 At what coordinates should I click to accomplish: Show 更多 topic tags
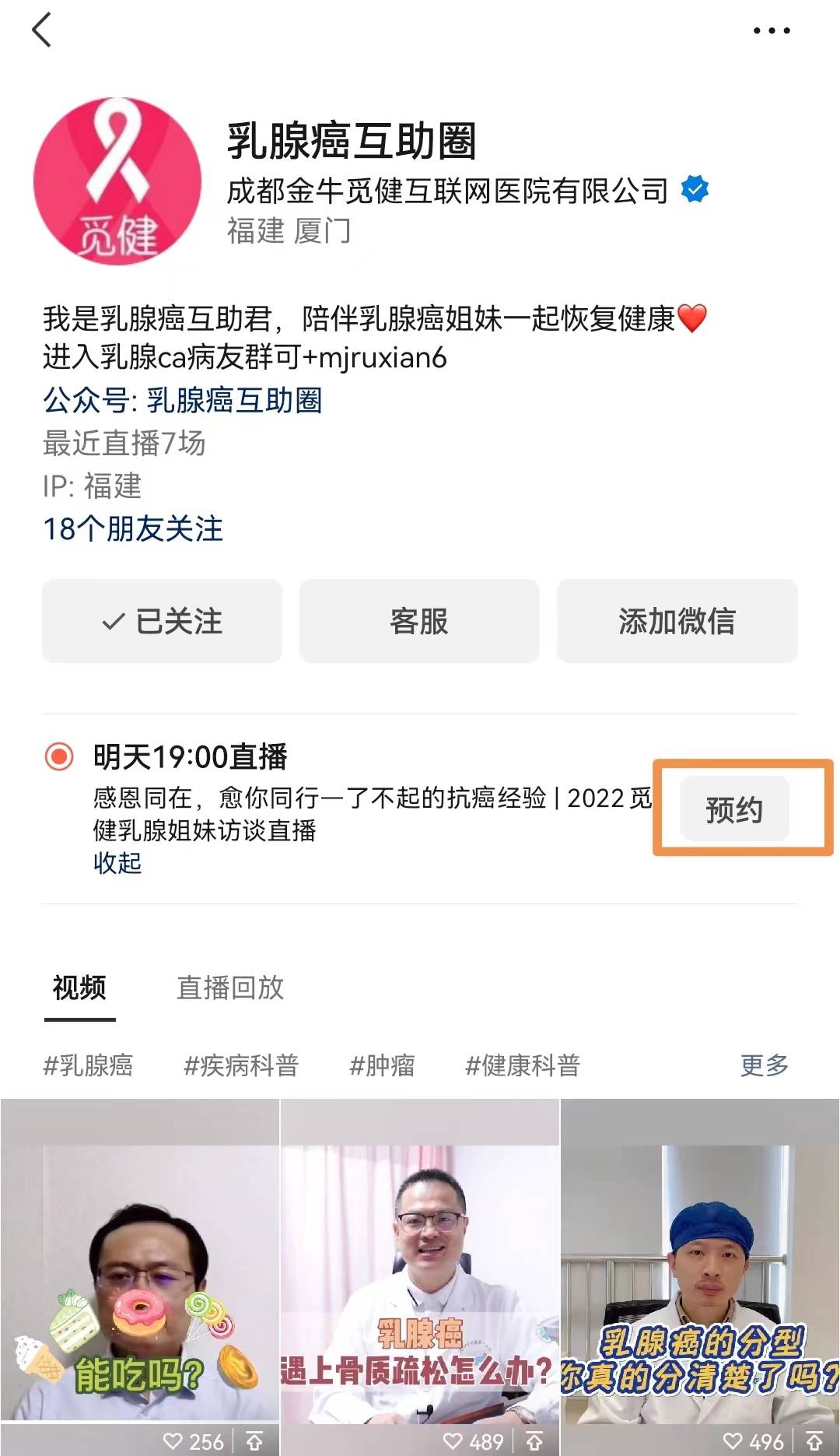pyautogui.click(x=764, y=1065)
